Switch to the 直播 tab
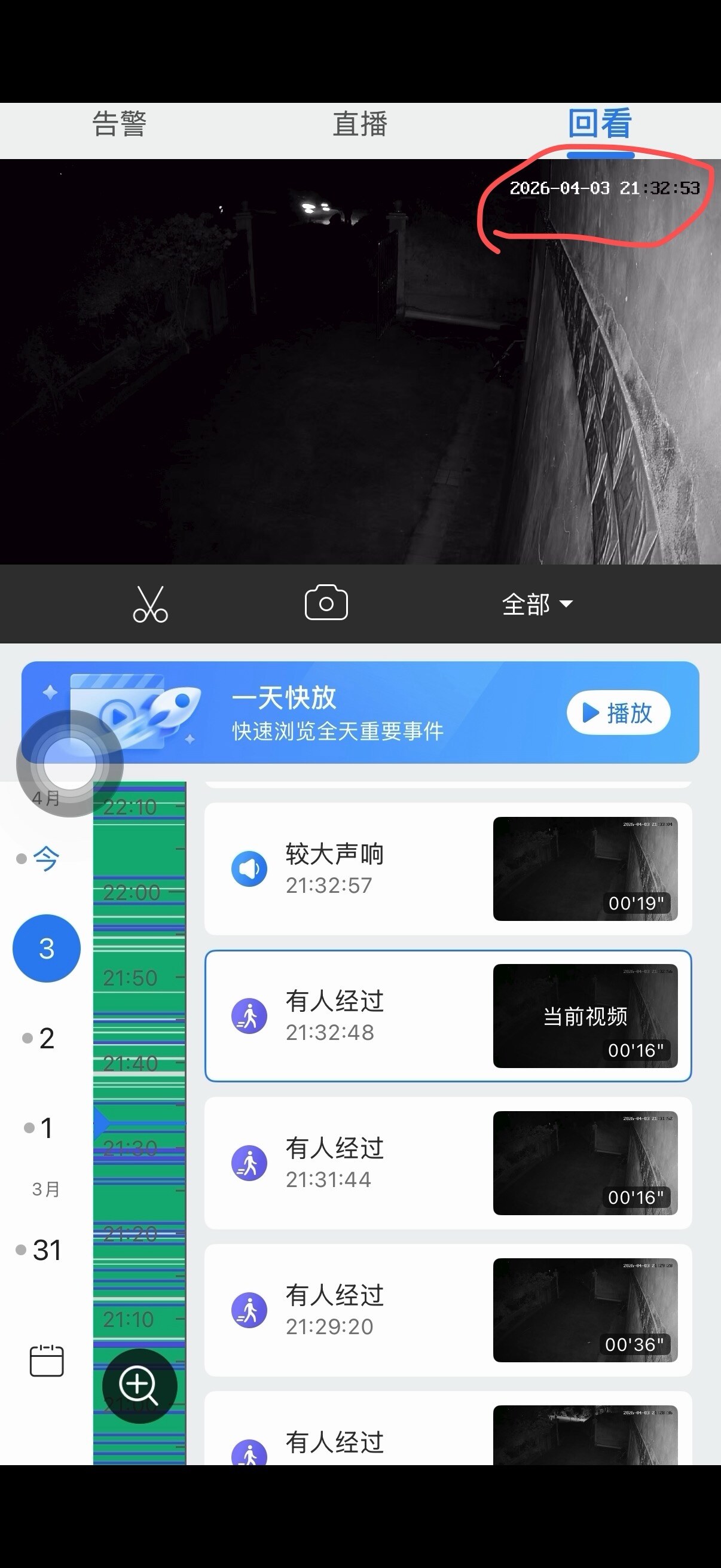Image resolution: width=721 pixels, height=1568 pixels. [359, 124]
